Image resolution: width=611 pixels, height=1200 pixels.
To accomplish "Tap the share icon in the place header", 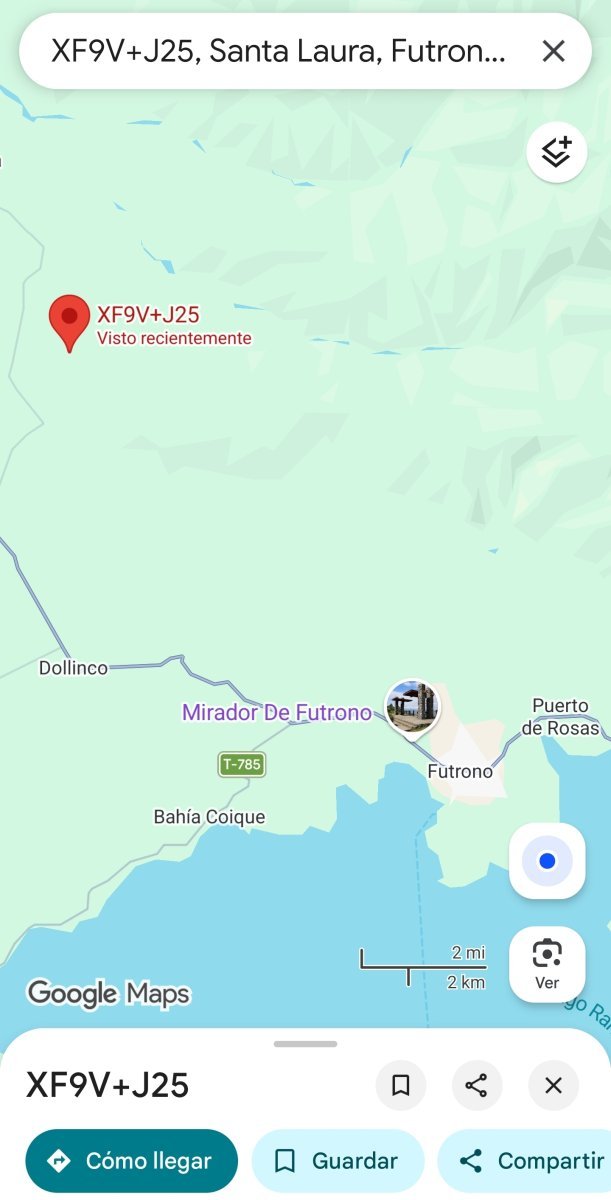I will 477,1085.
